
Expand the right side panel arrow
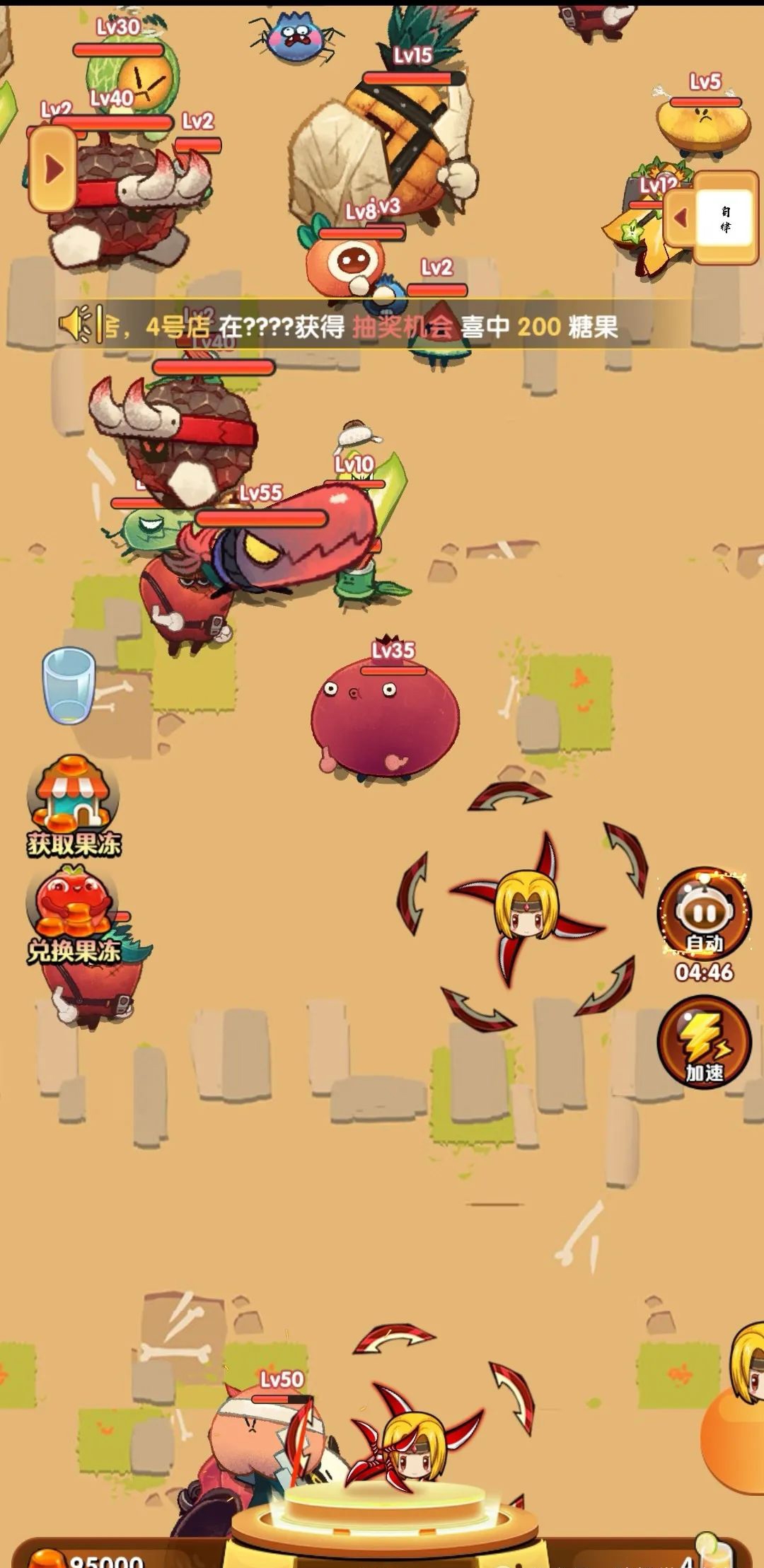pos(681,218)
